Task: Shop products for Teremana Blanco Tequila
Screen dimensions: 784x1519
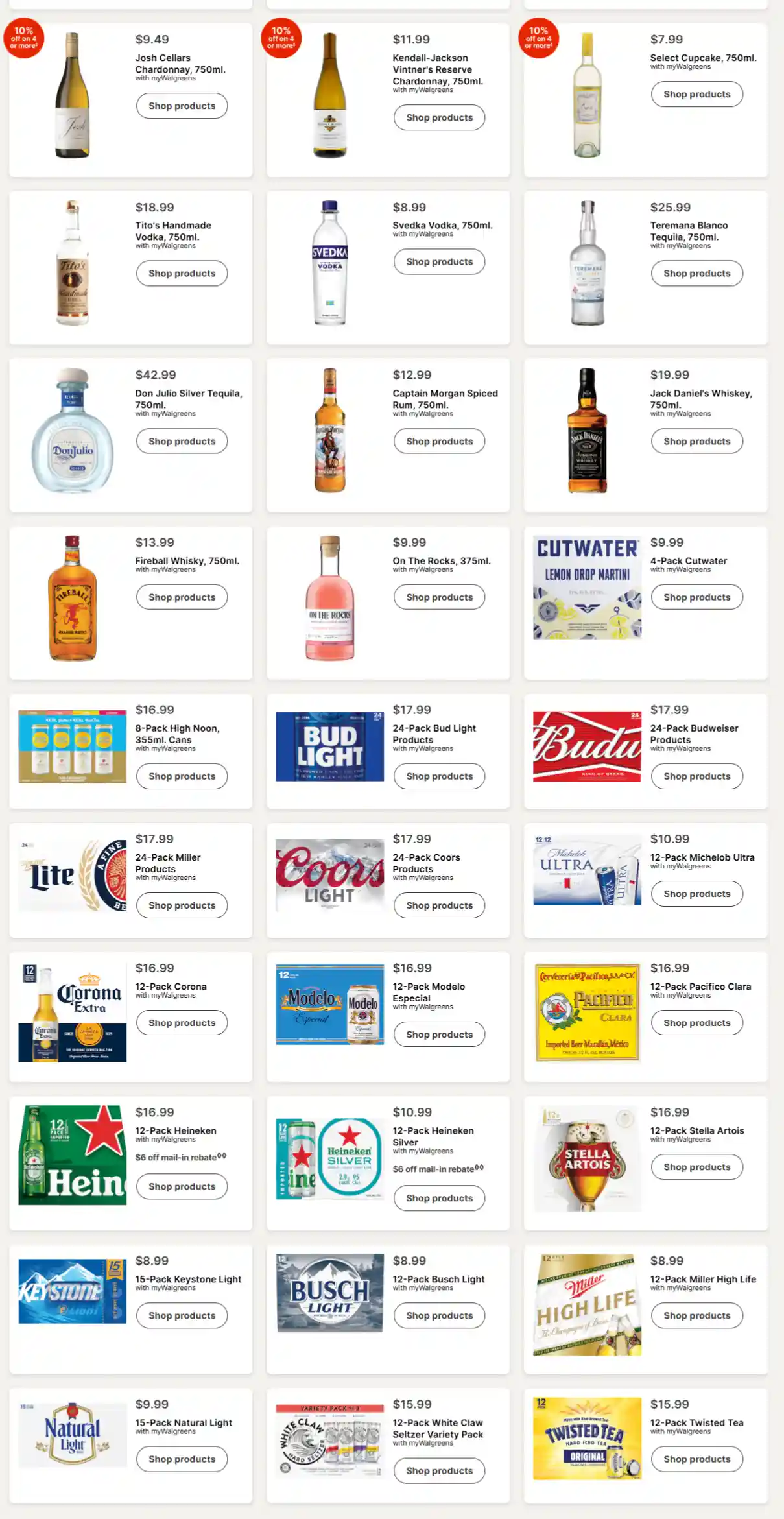Action: click(696, 273)
